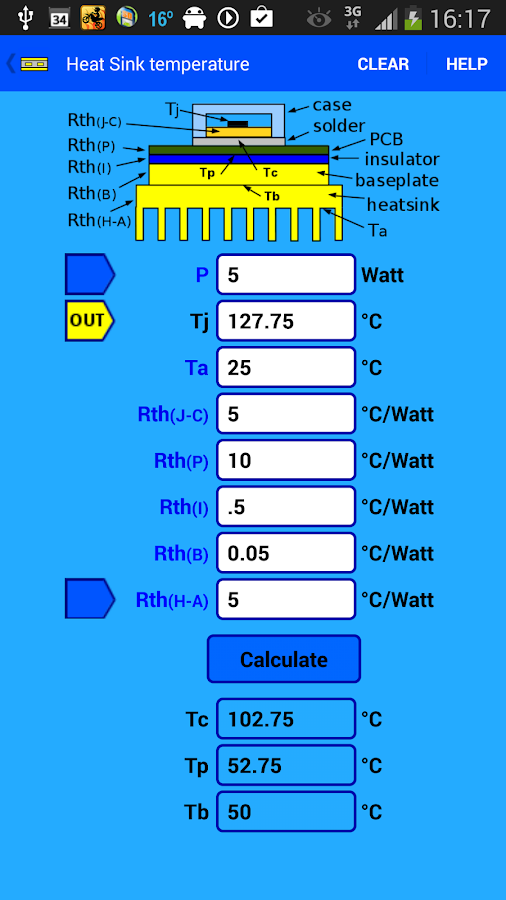Viewport: 506px width, 900px height.
Task: Select P as the output variable
Action: [x=90, y=274]
